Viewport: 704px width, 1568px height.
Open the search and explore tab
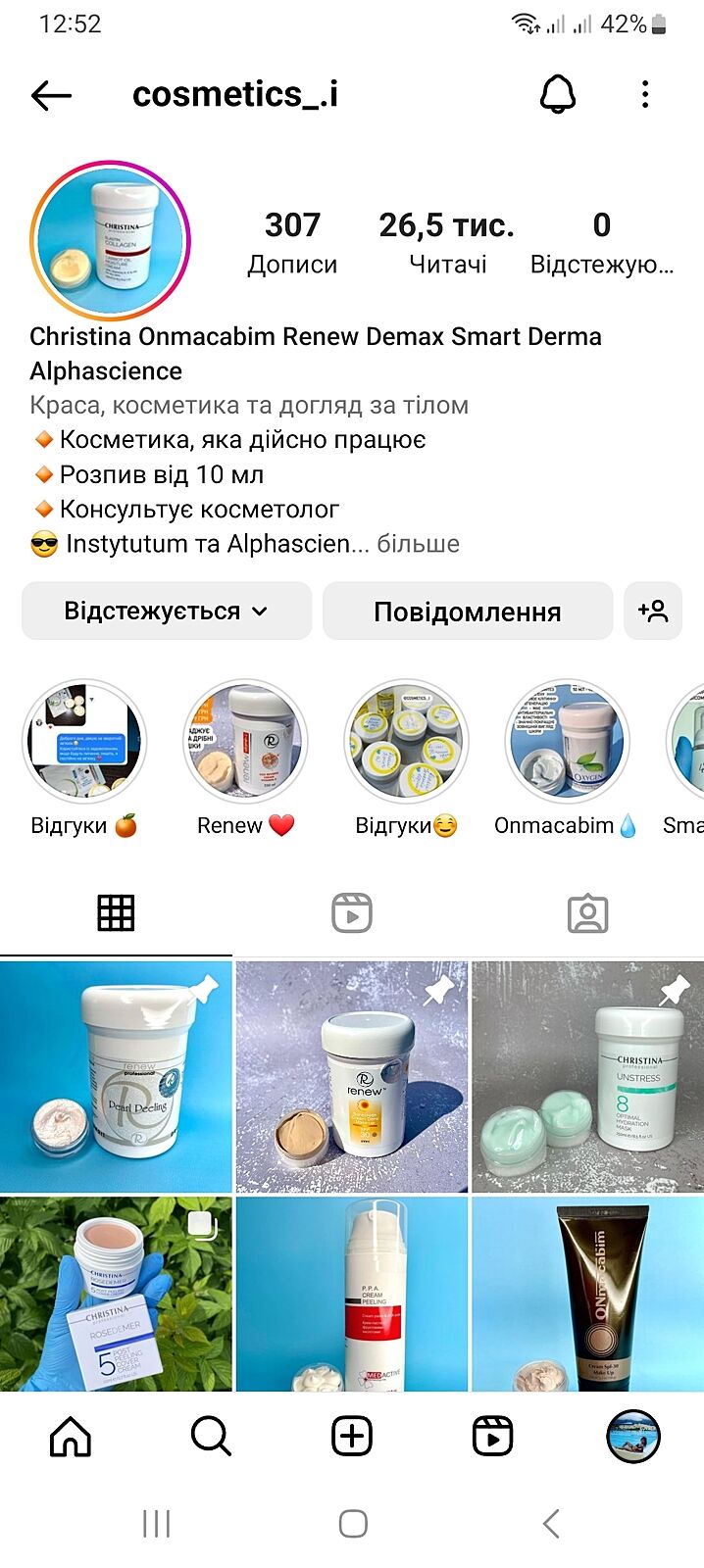[x=211, y=1437]
